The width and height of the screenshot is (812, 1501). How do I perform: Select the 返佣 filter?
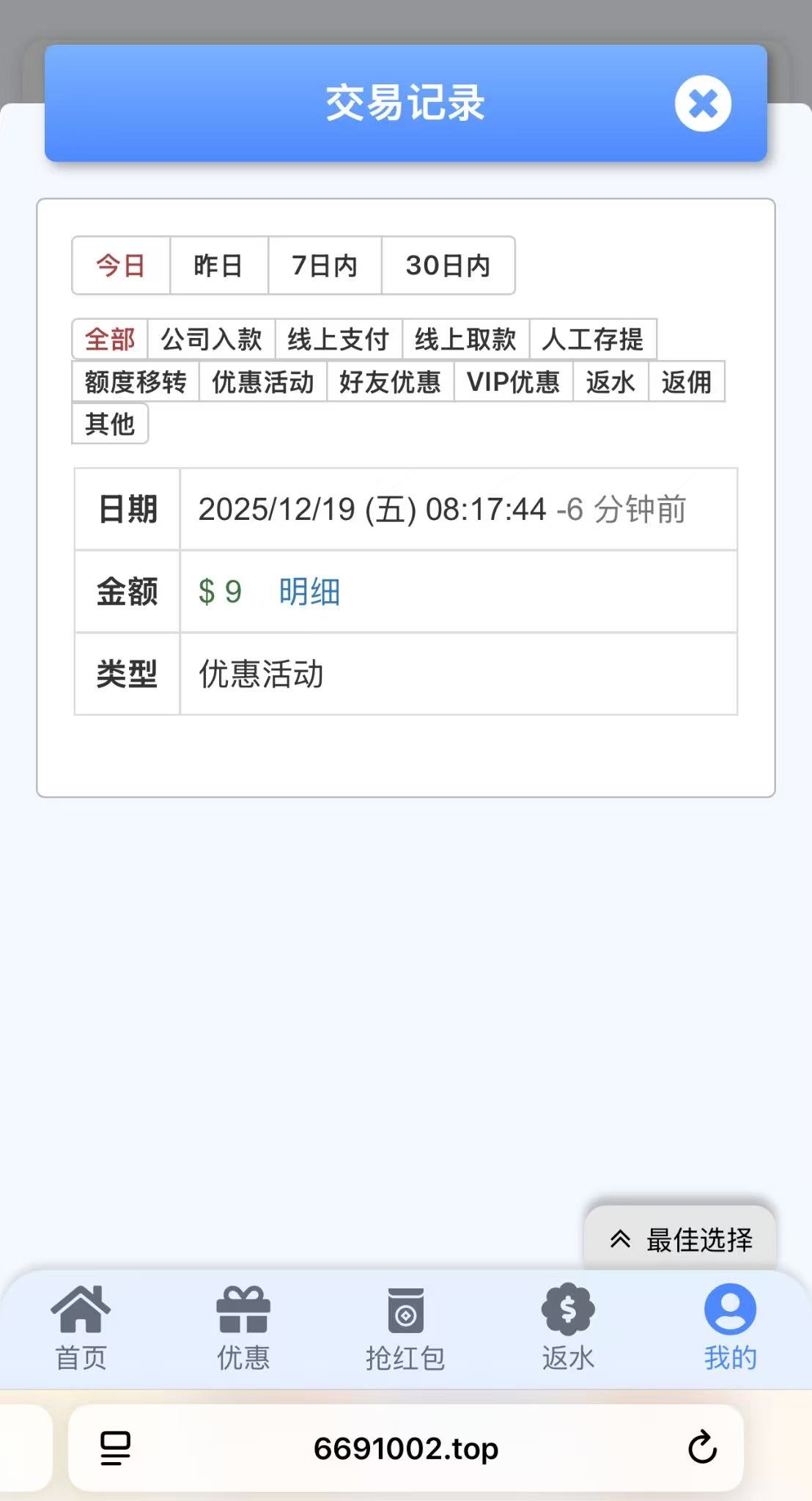coord(686,382)
